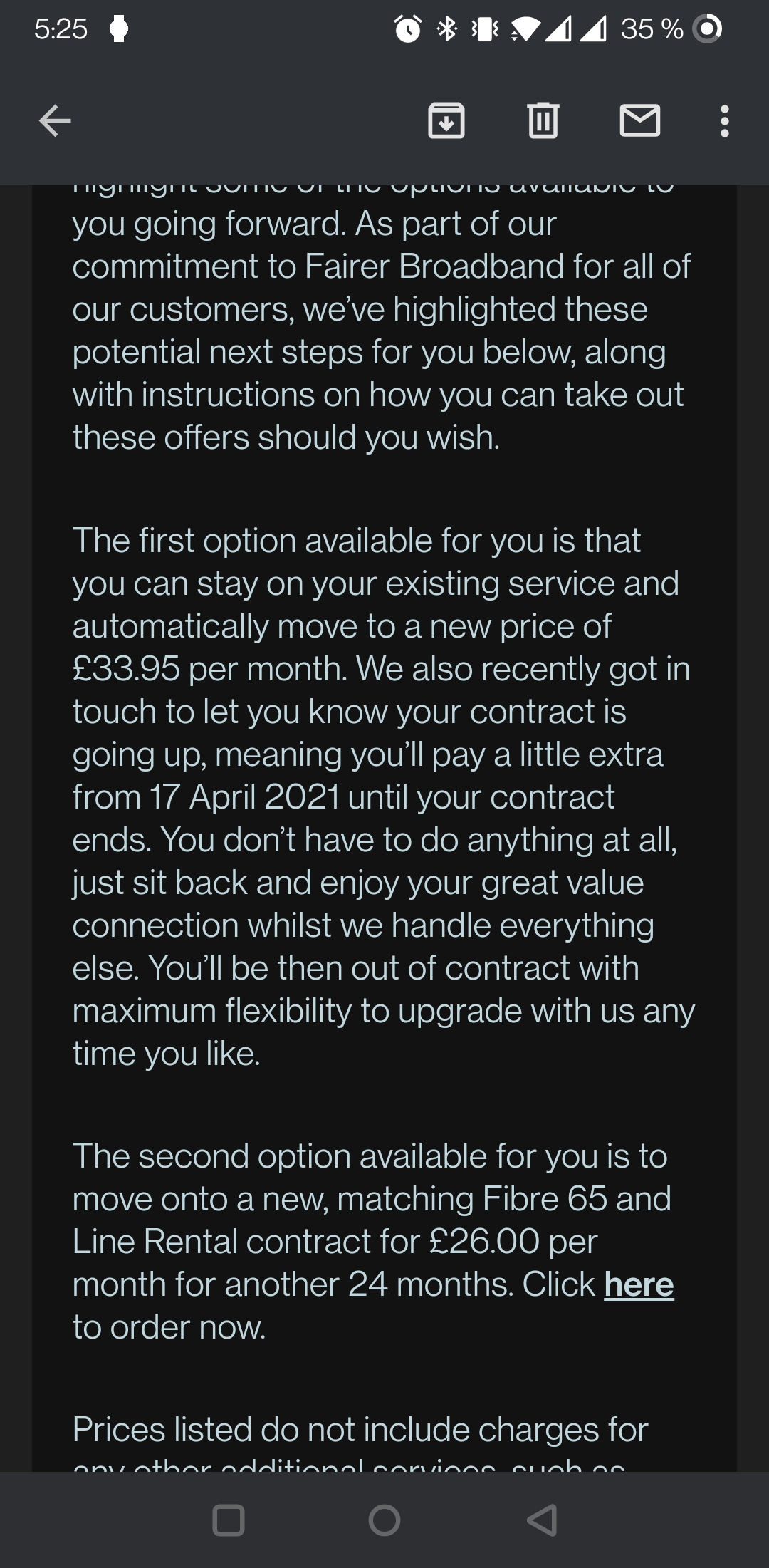Screen dimensions: 769x1568
Task: Go back to the inbox
Action: pyautogui.click(x=55, y=120)
